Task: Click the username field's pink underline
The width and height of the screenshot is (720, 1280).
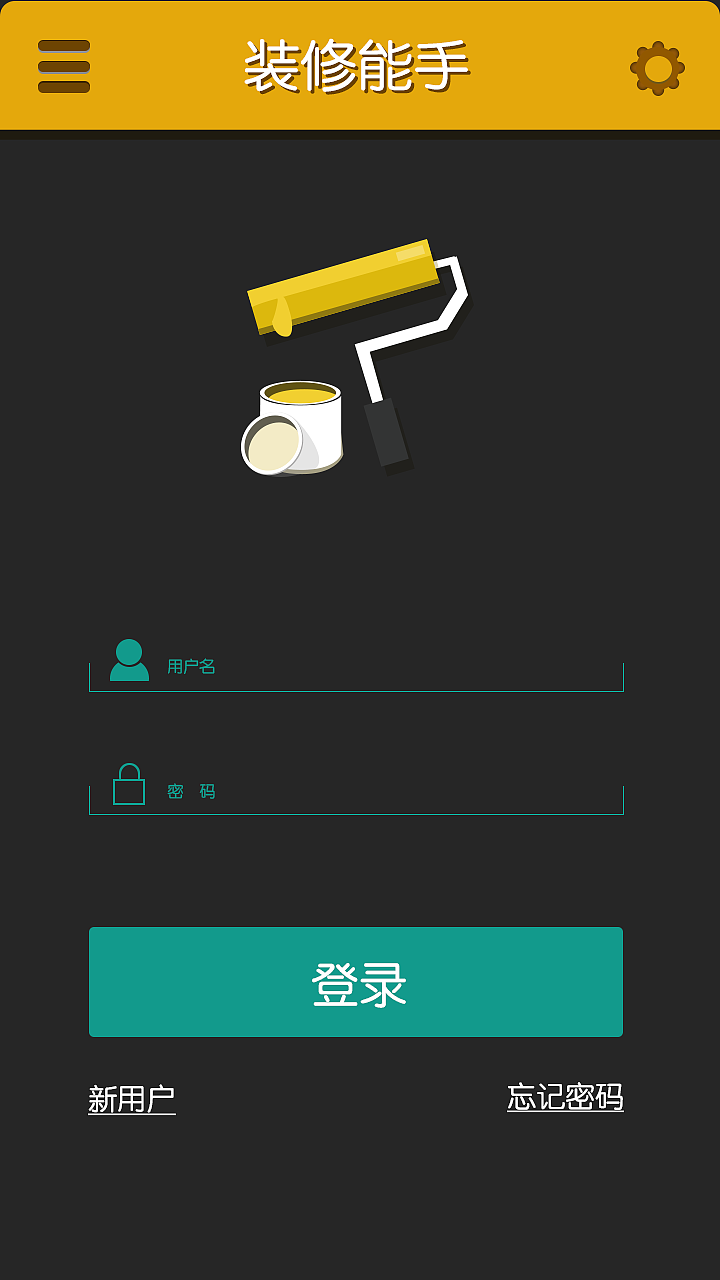Action: [x=356, y=690]
